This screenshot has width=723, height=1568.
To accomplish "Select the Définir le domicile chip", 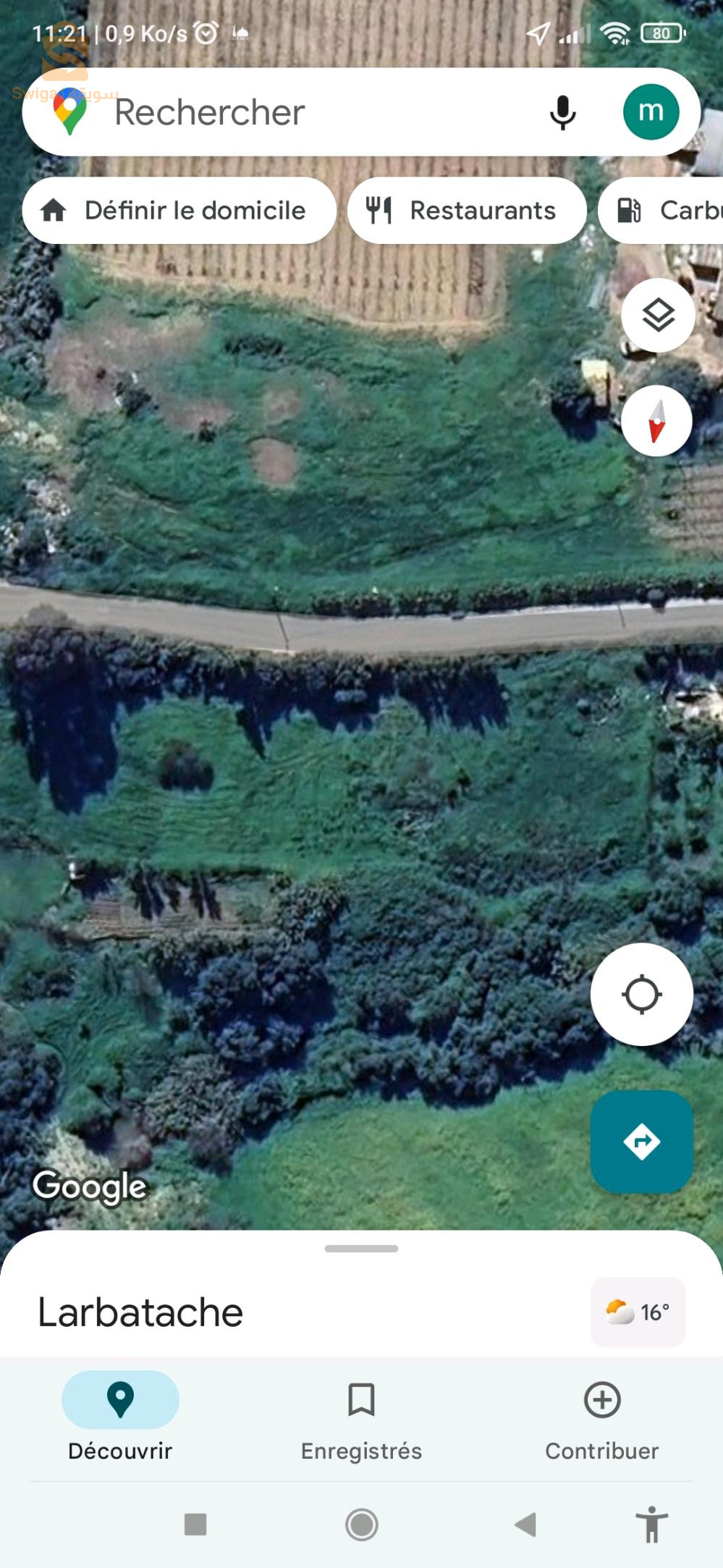I will [179, 211].
